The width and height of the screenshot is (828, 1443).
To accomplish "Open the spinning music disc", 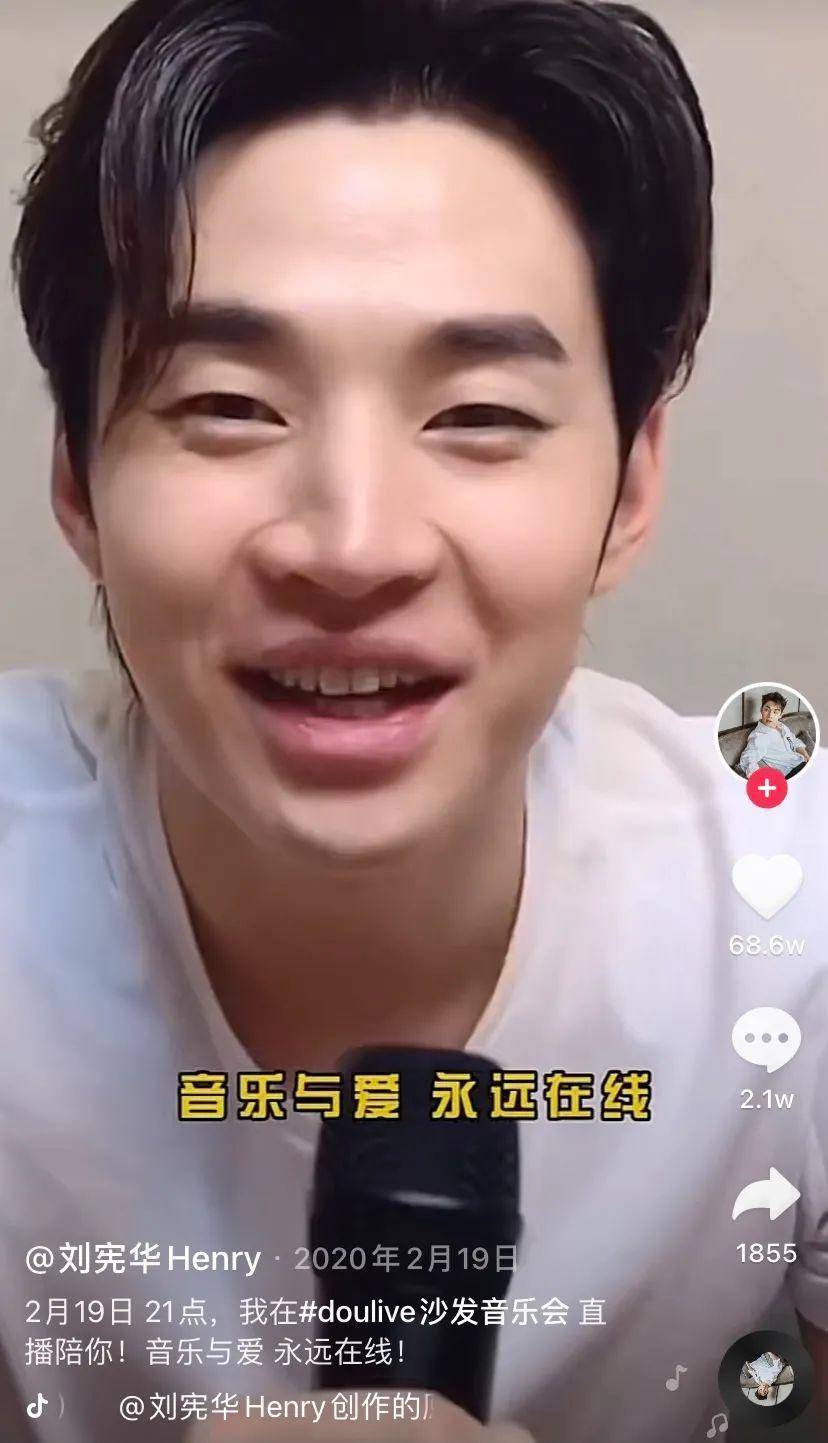I will point(766,1378).
